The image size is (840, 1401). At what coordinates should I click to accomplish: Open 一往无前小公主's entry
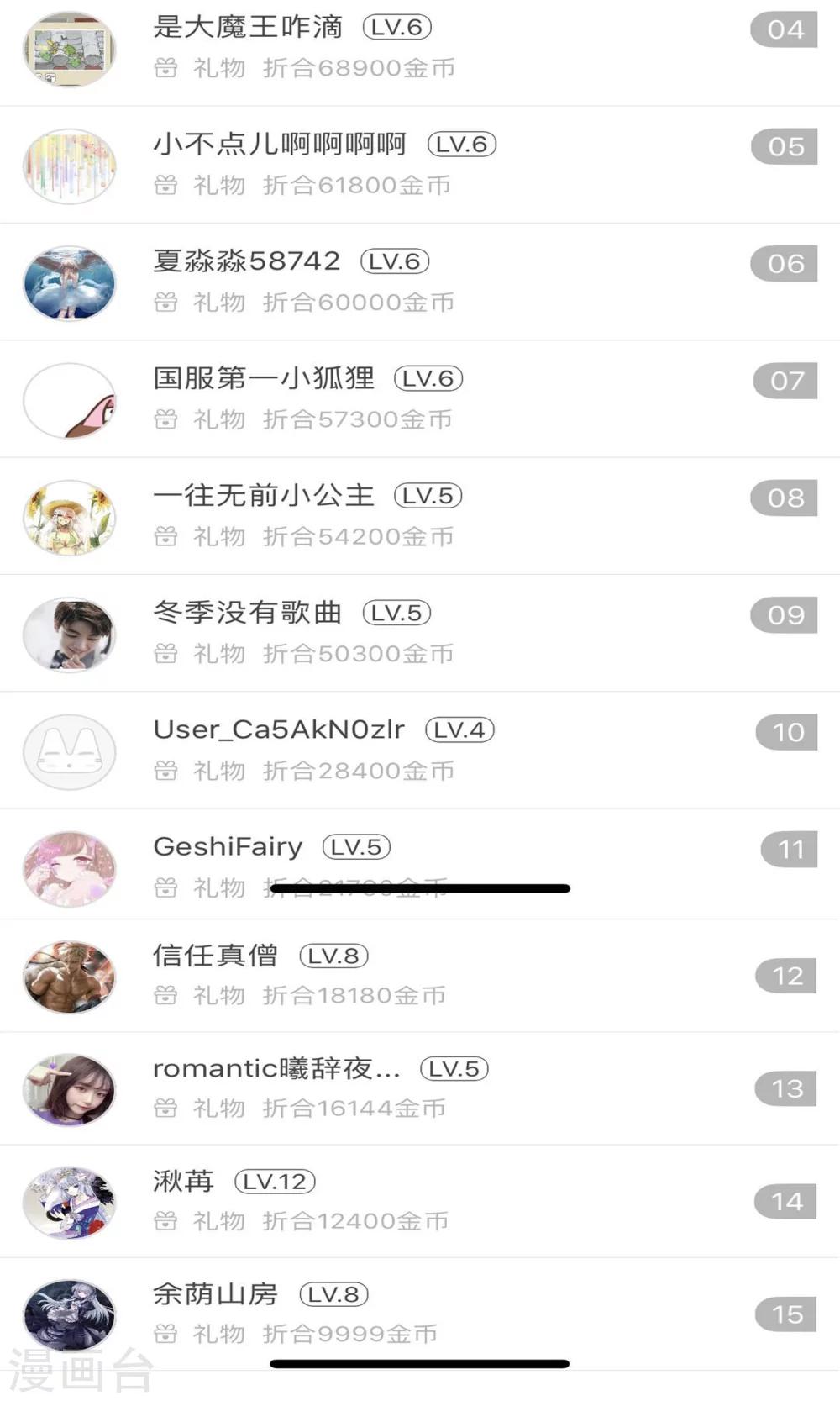coord(420,516)
